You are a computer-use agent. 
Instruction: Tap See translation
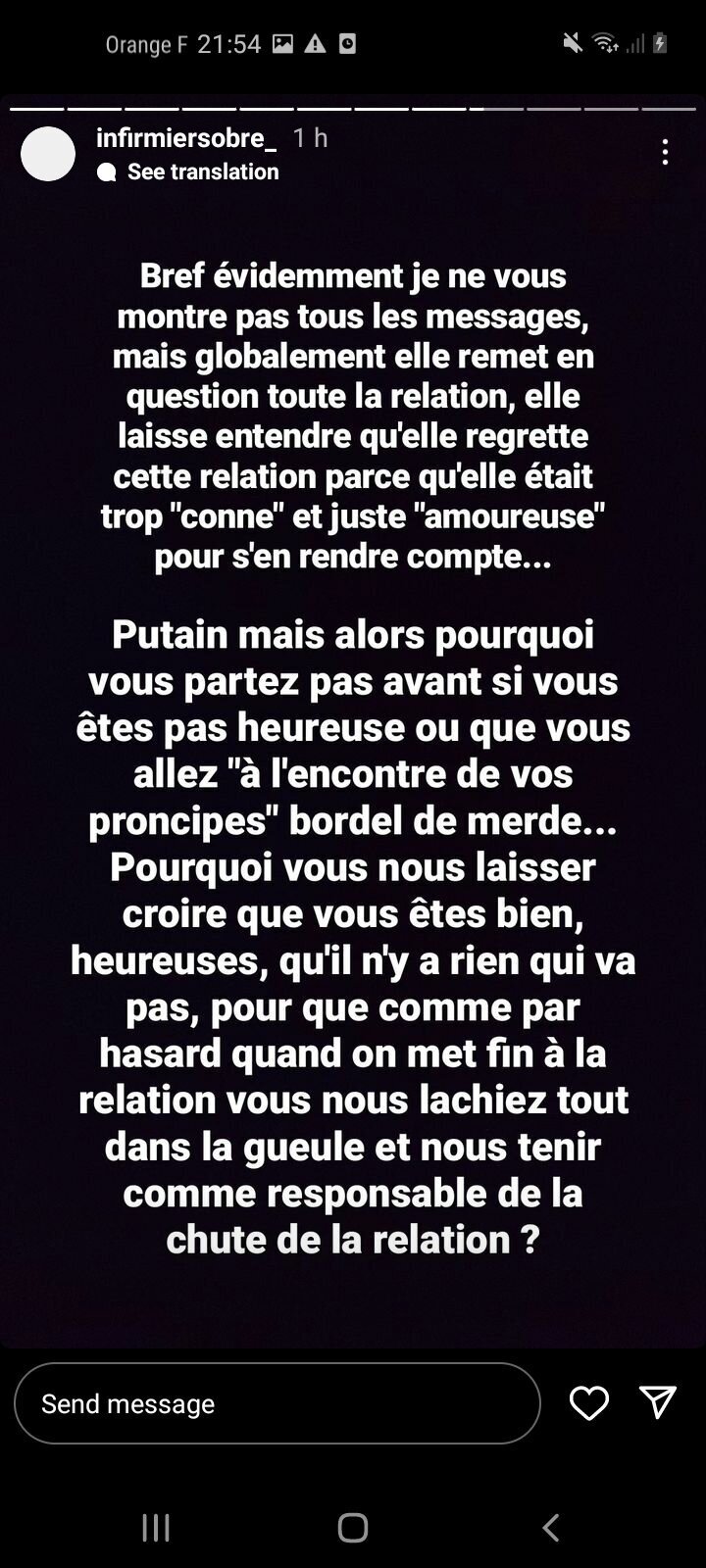tap(201, 172)
